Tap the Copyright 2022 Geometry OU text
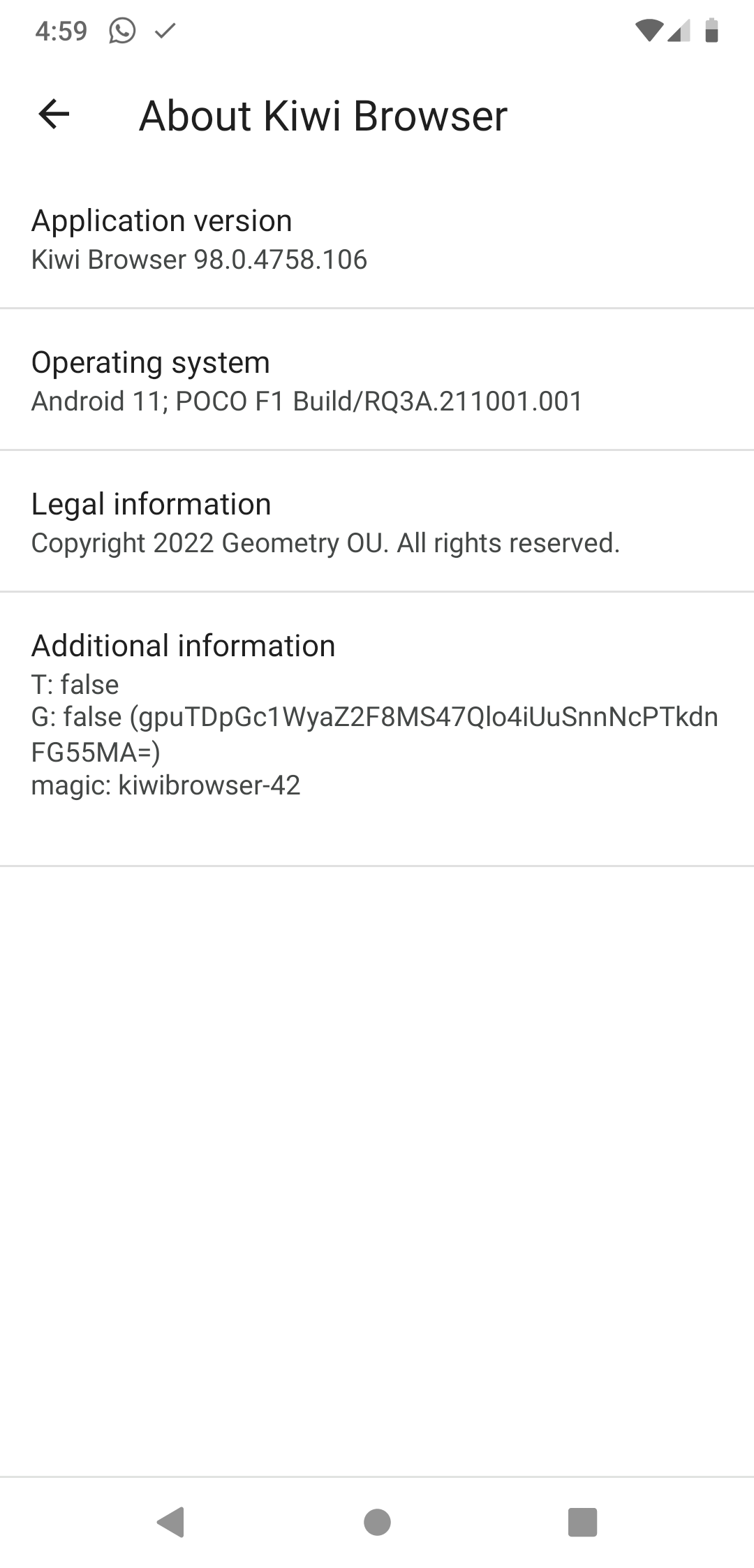 tap(325, 542)
